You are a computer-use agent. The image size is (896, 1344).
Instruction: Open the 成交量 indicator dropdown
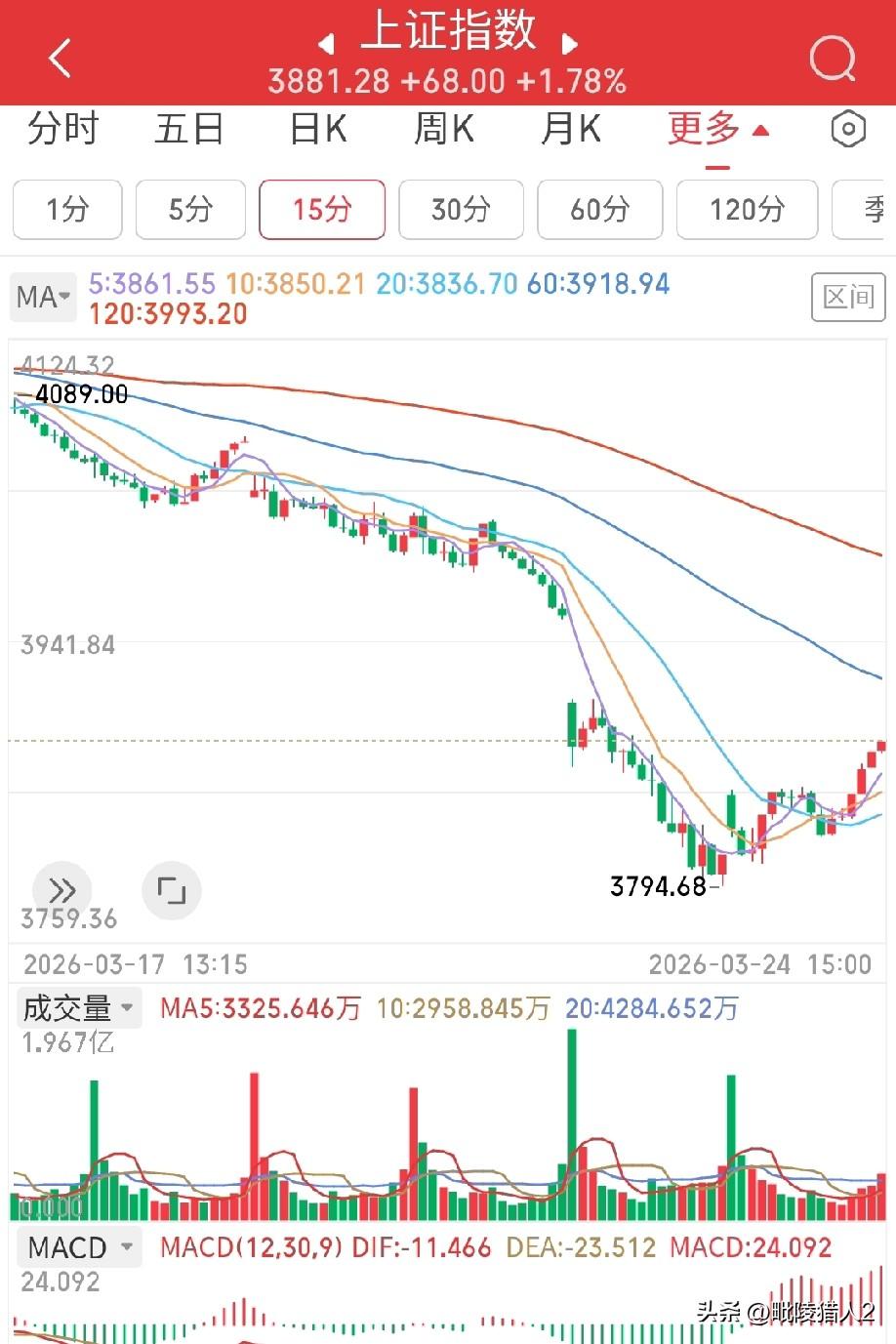[79, 1007]
